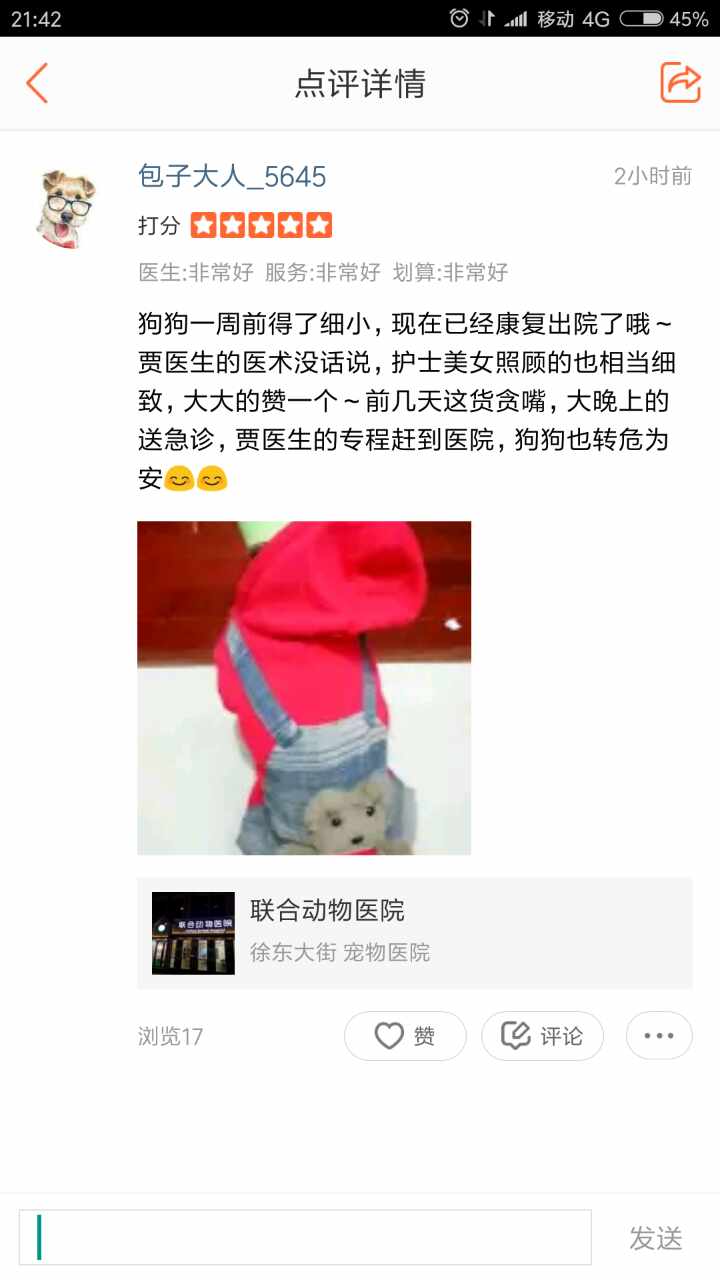
Task: Tap the 评论 comment button
Action: point(542,1036)
